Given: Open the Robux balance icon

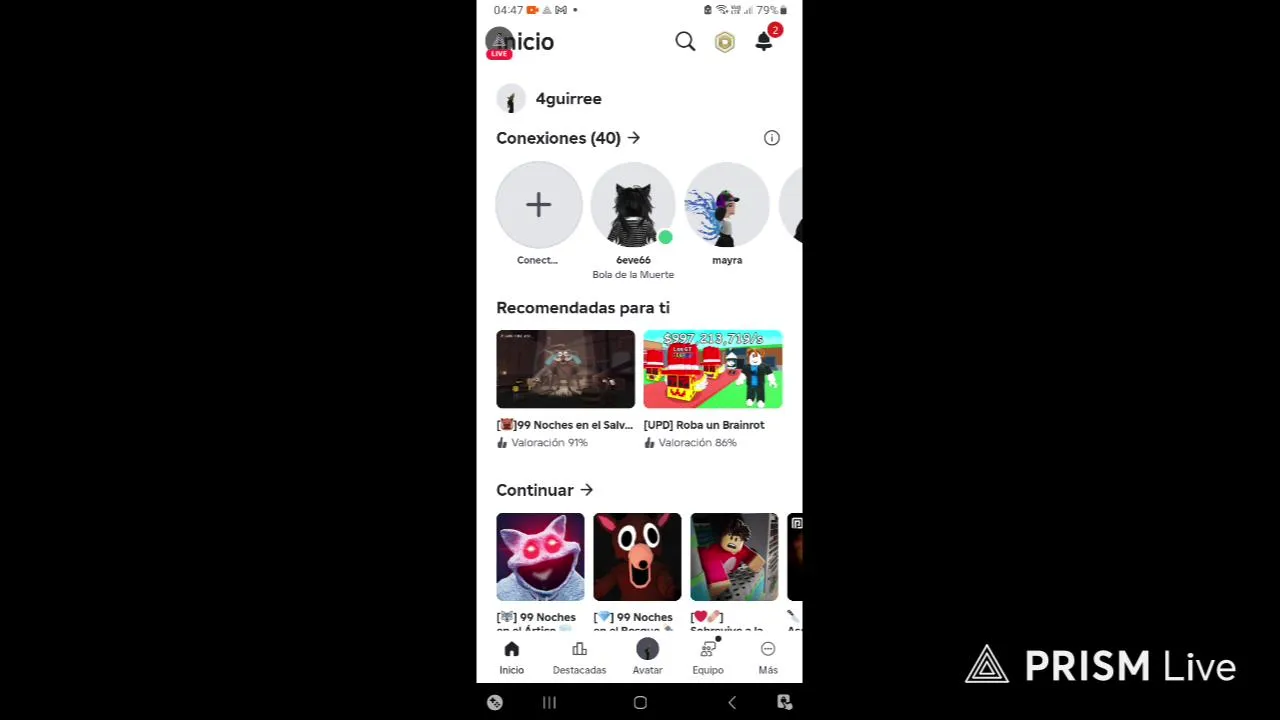Looking at the screenshot, I should click(725, 42).
